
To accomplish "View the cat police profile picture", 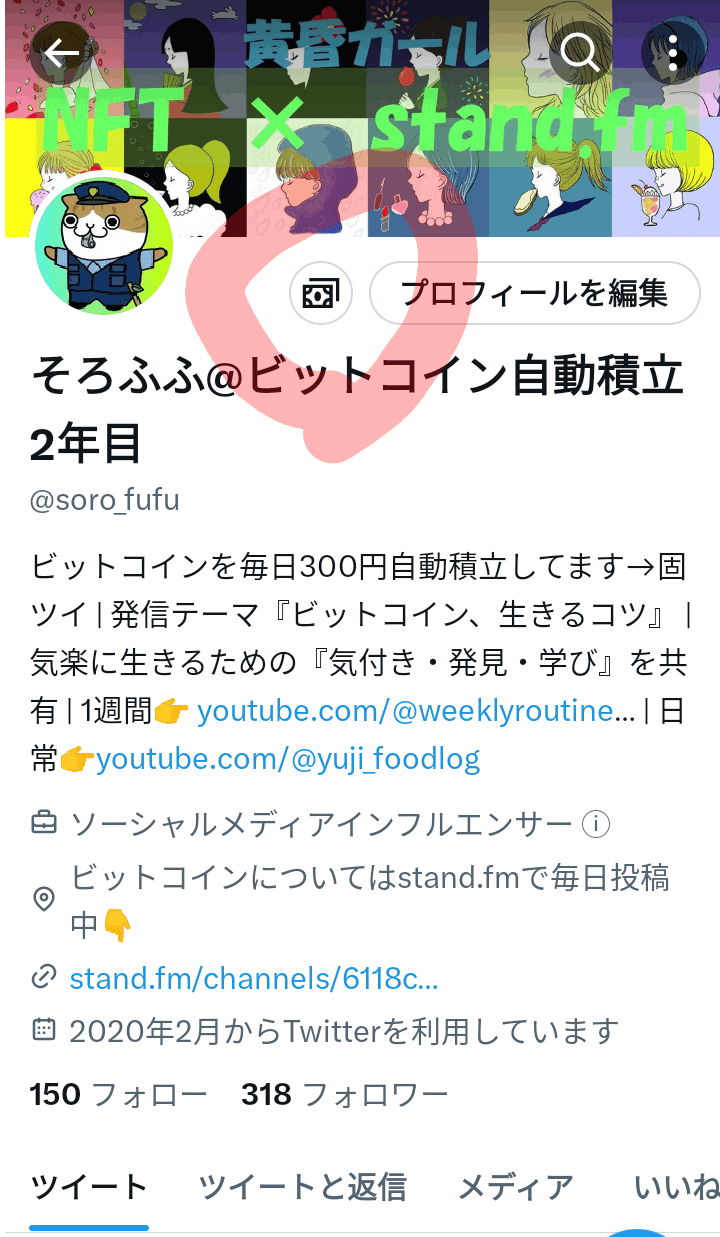I will (104, 246).
